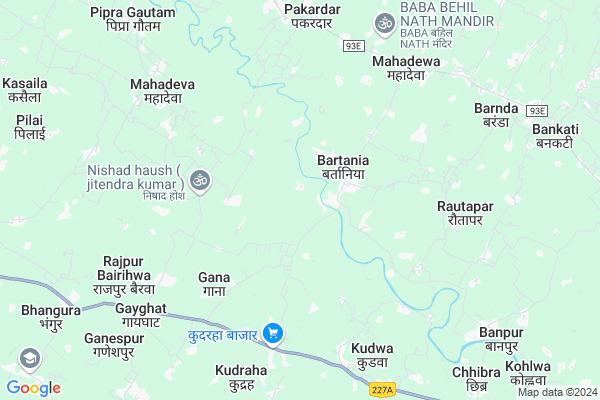The image size is (600, 400).
Task: Select the Nishad haush temple pin
Action: (x=200, y=181)
